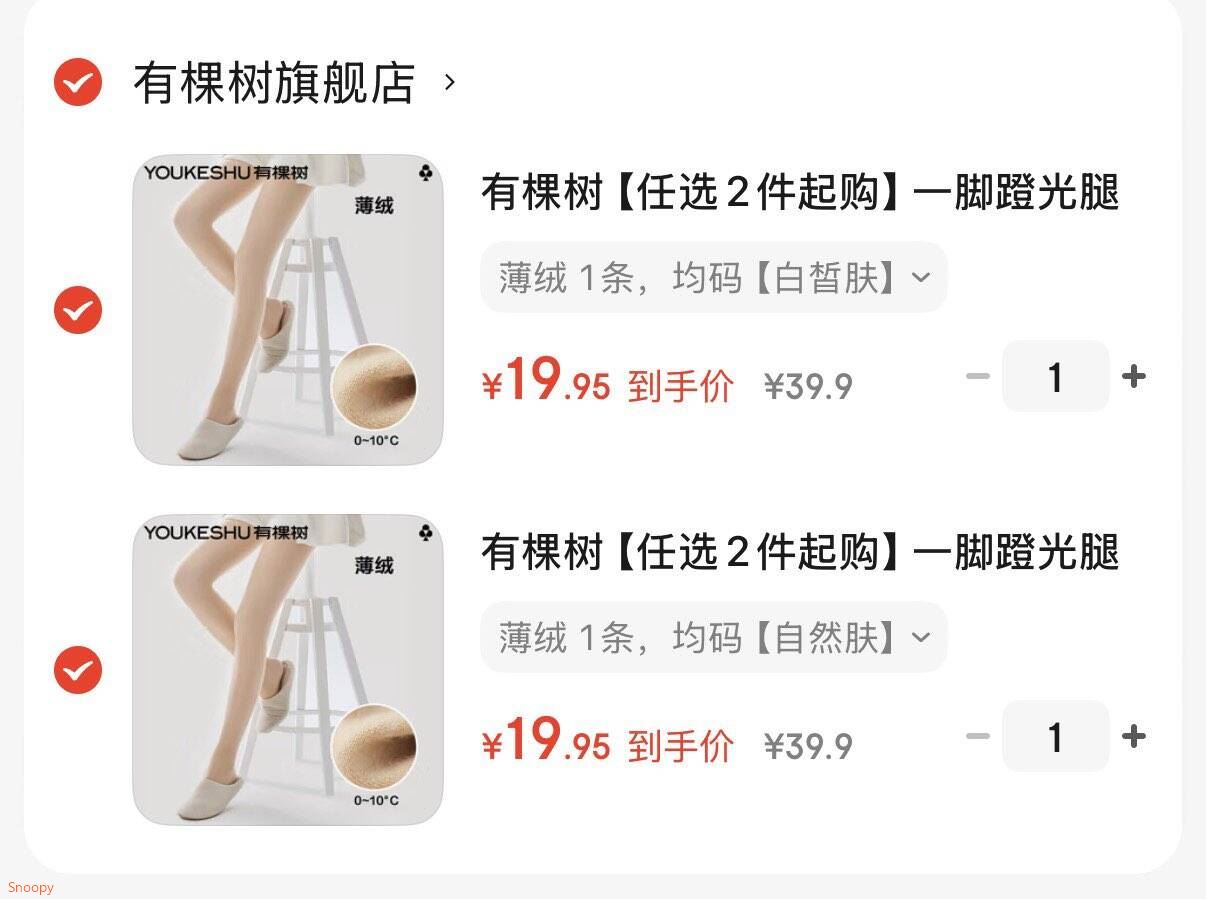Tap the quantity field for 自然肤 item
Image resolution: width=1206 pixels, height=899 pixels.
[x=1055, y=737]
